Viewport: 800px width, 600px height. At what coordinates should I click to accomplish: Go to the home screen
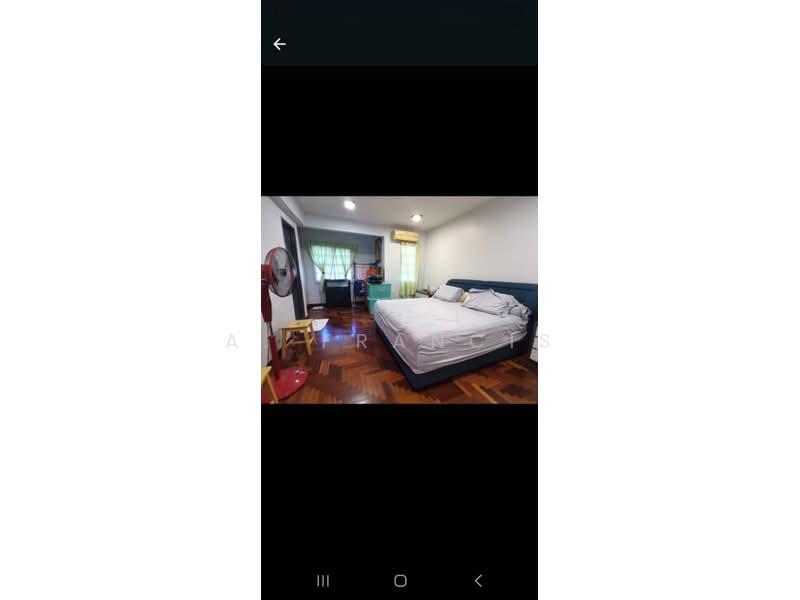pos(400,581)
